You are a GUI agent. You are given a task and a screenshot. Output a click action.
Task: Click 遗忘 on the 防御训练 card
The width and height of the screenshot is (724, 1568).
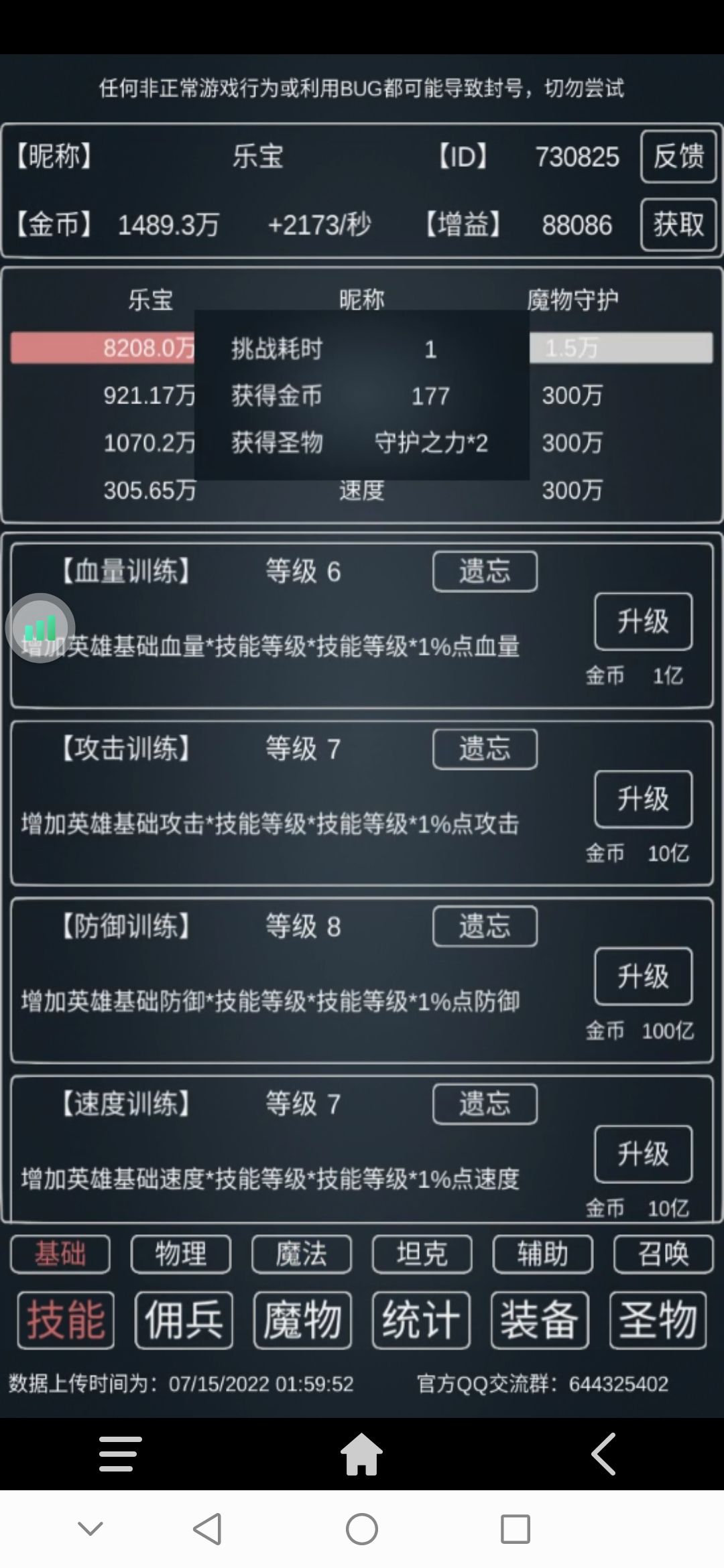pyautogui.click(x=485, y=927)
